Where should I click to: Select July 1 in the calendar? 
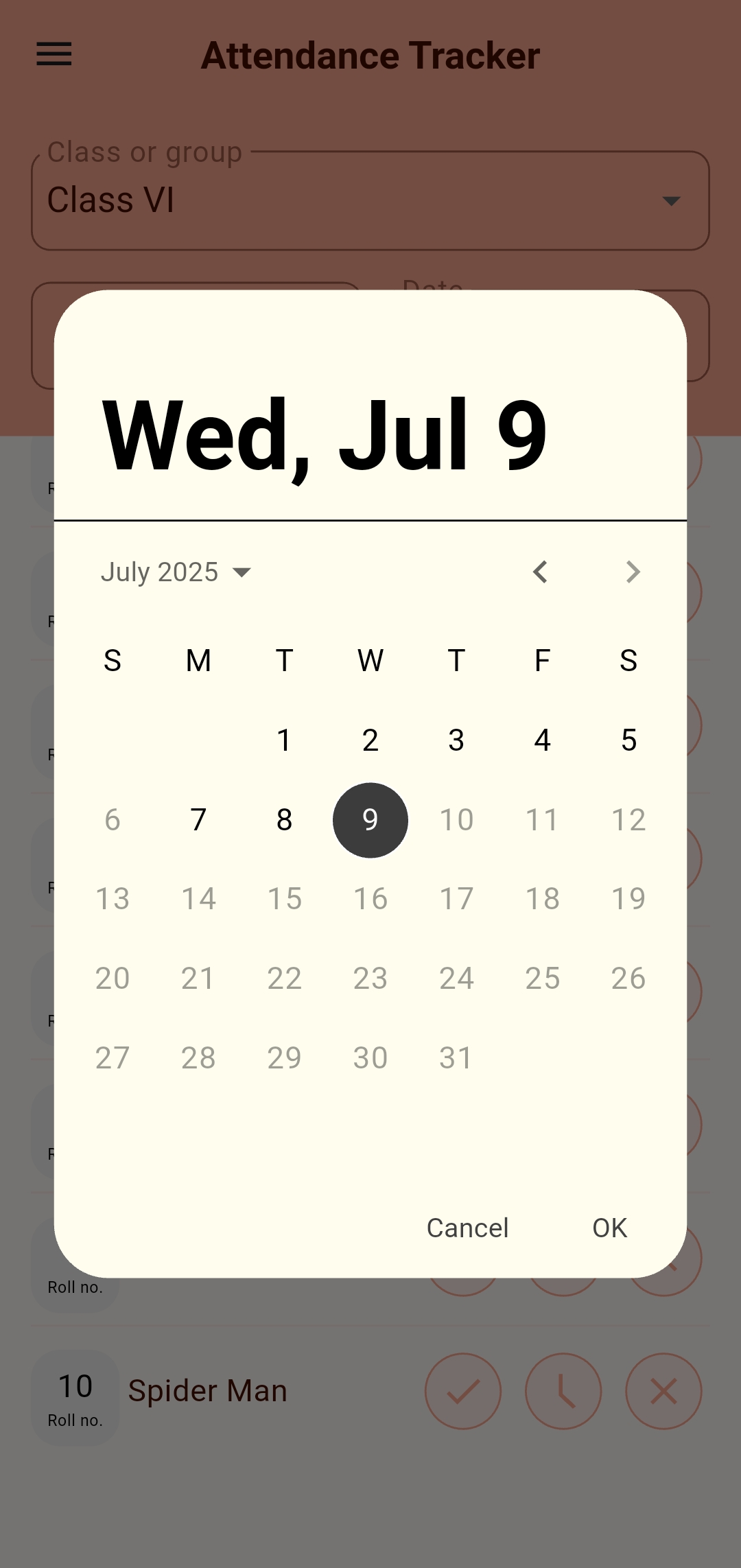click(x=284, y=740)
